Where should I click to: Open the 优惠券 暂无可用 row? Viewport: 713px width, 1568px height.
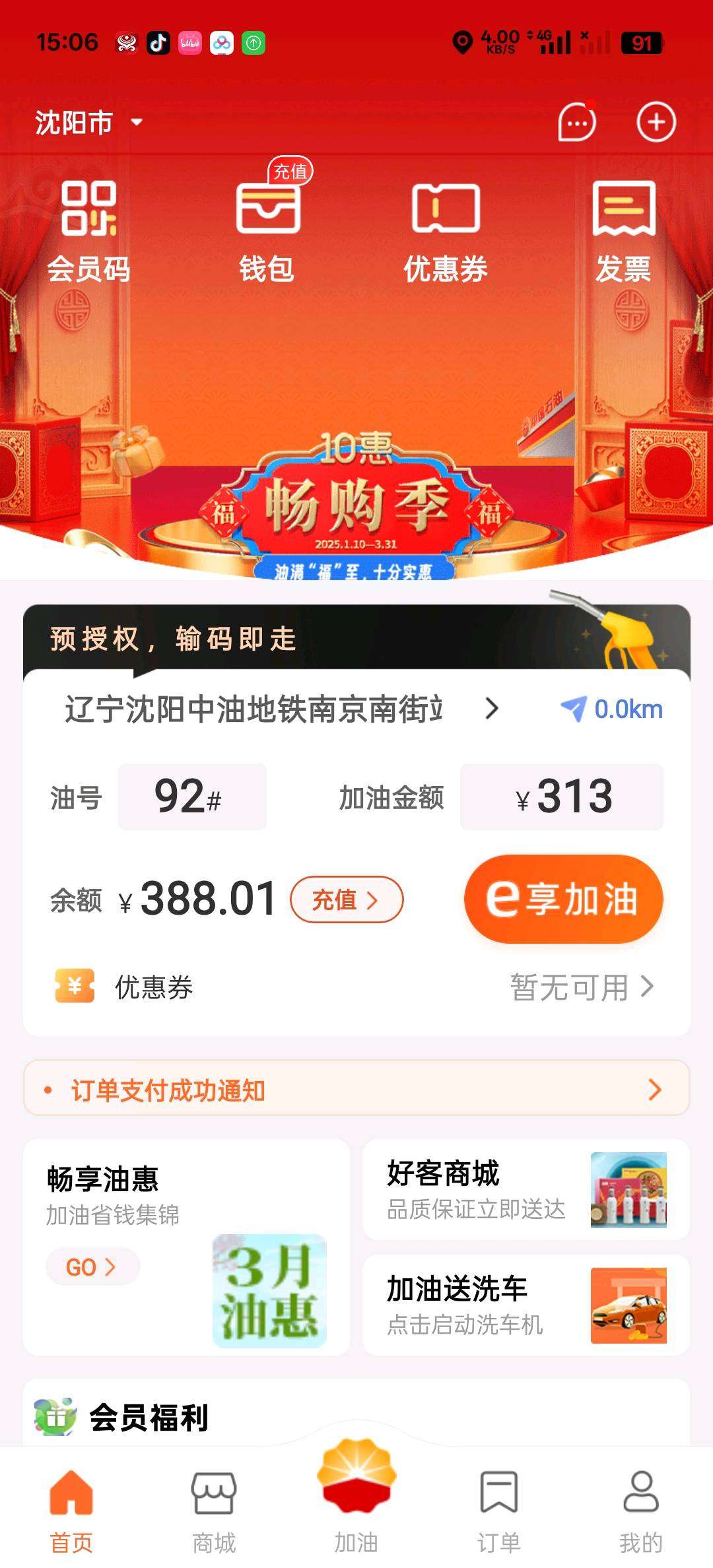(356, 987)
